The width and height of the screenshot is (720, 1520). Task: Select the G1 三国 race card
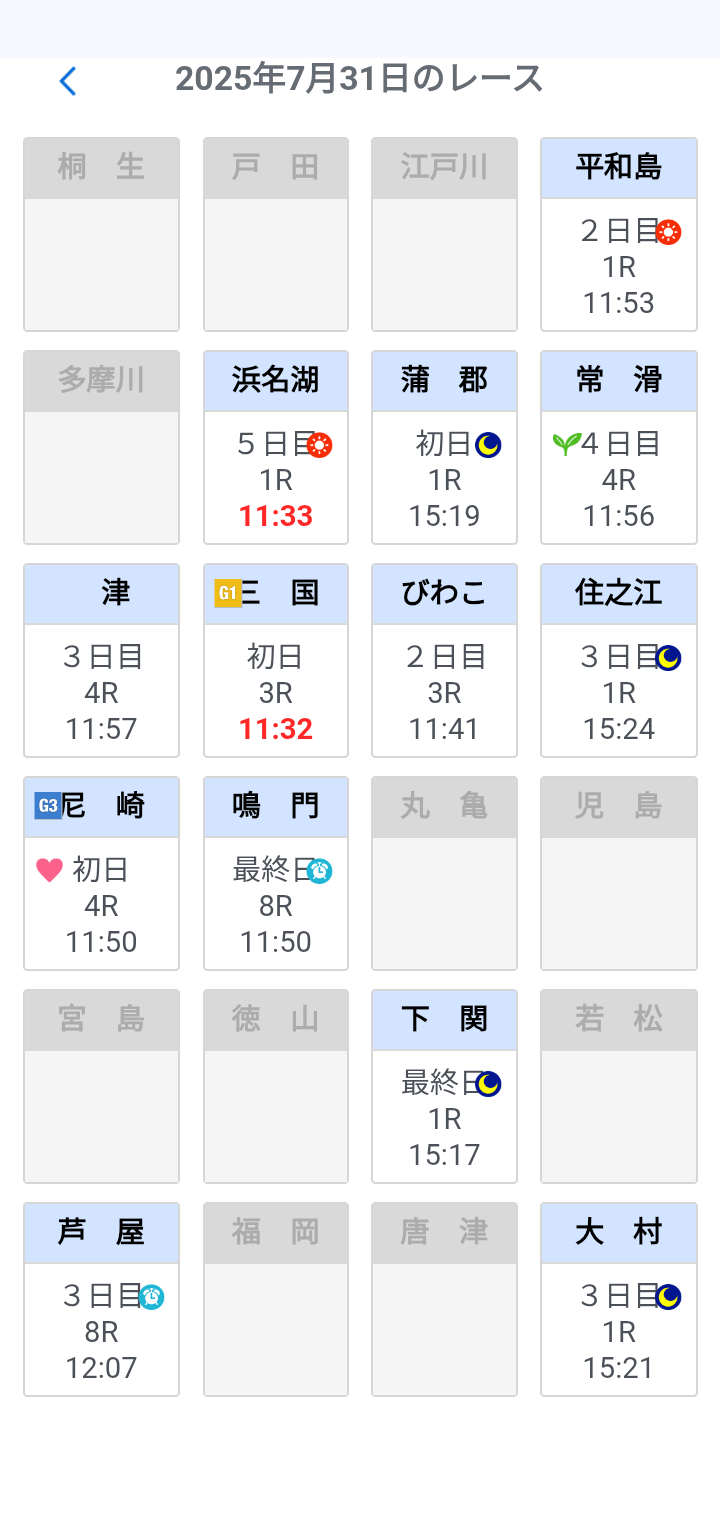click(276, 661)
